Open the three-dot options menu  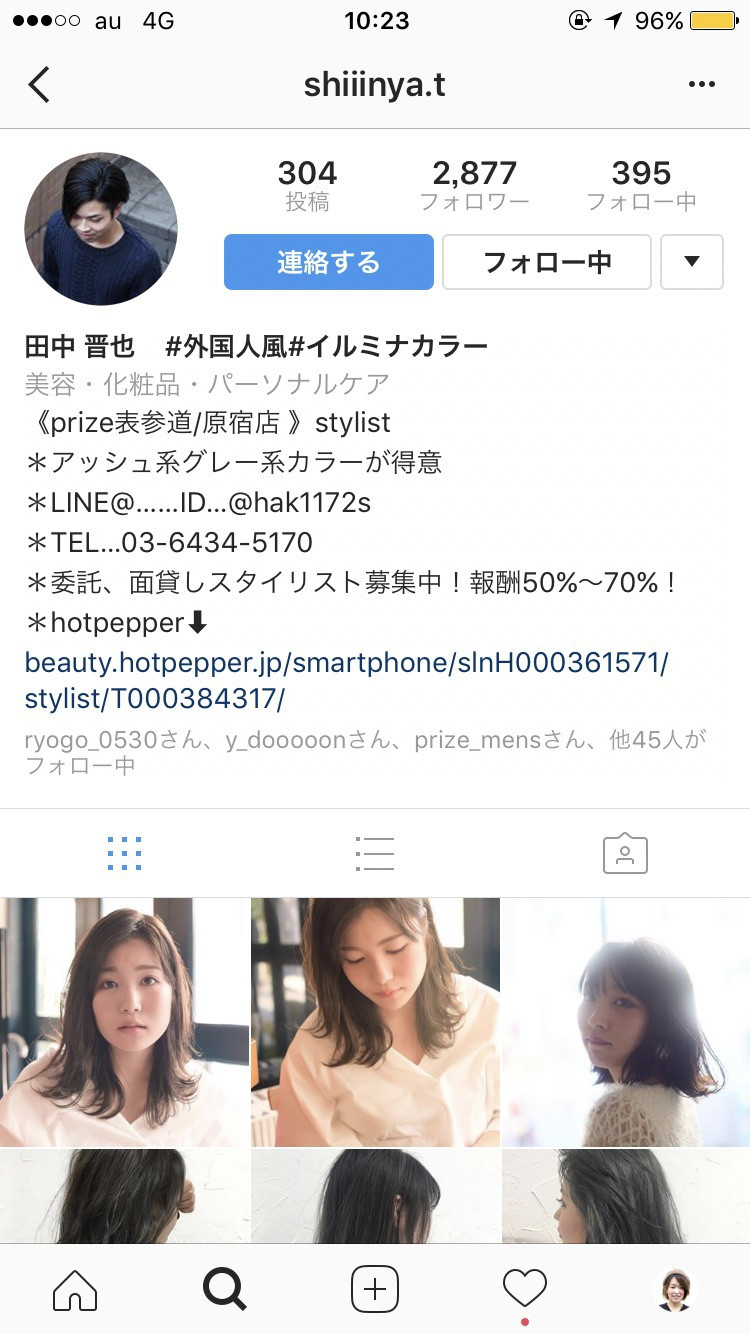tap(702, 85)
